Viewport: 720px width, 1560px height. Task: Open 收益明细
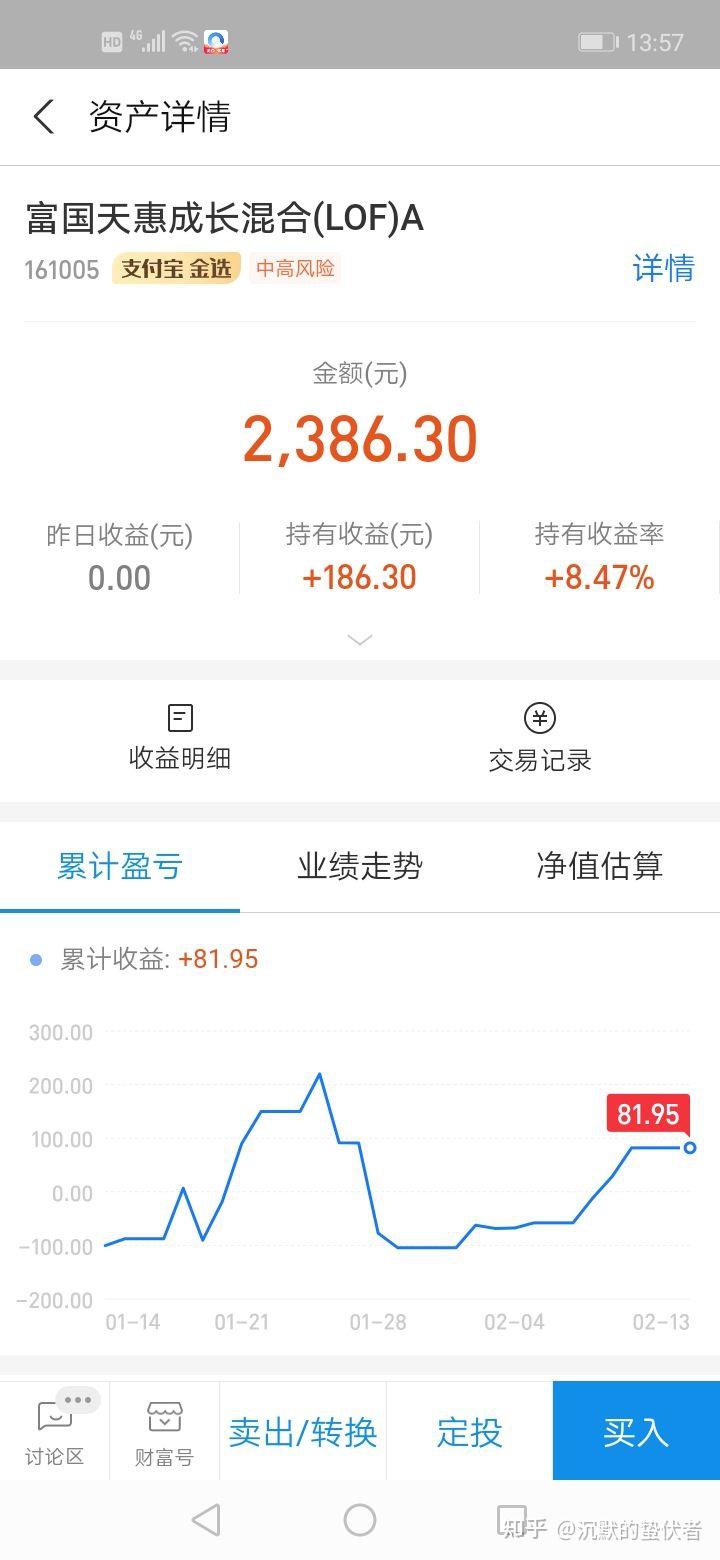click(180, 738)
